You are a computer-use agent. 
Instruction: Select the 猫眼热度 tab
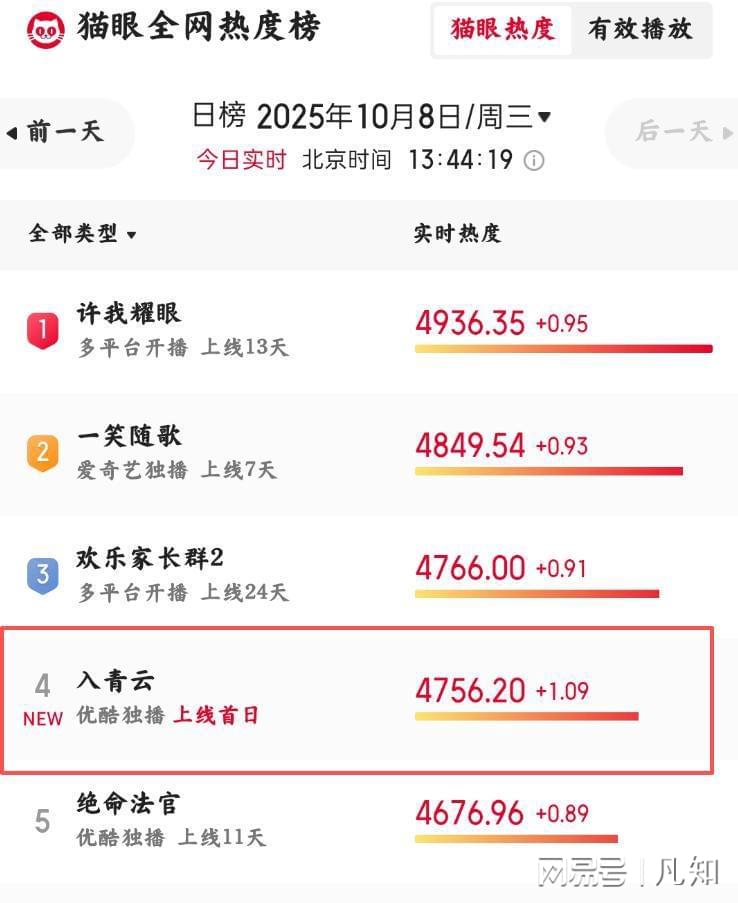pyautogui.click(x=502, y=30)
